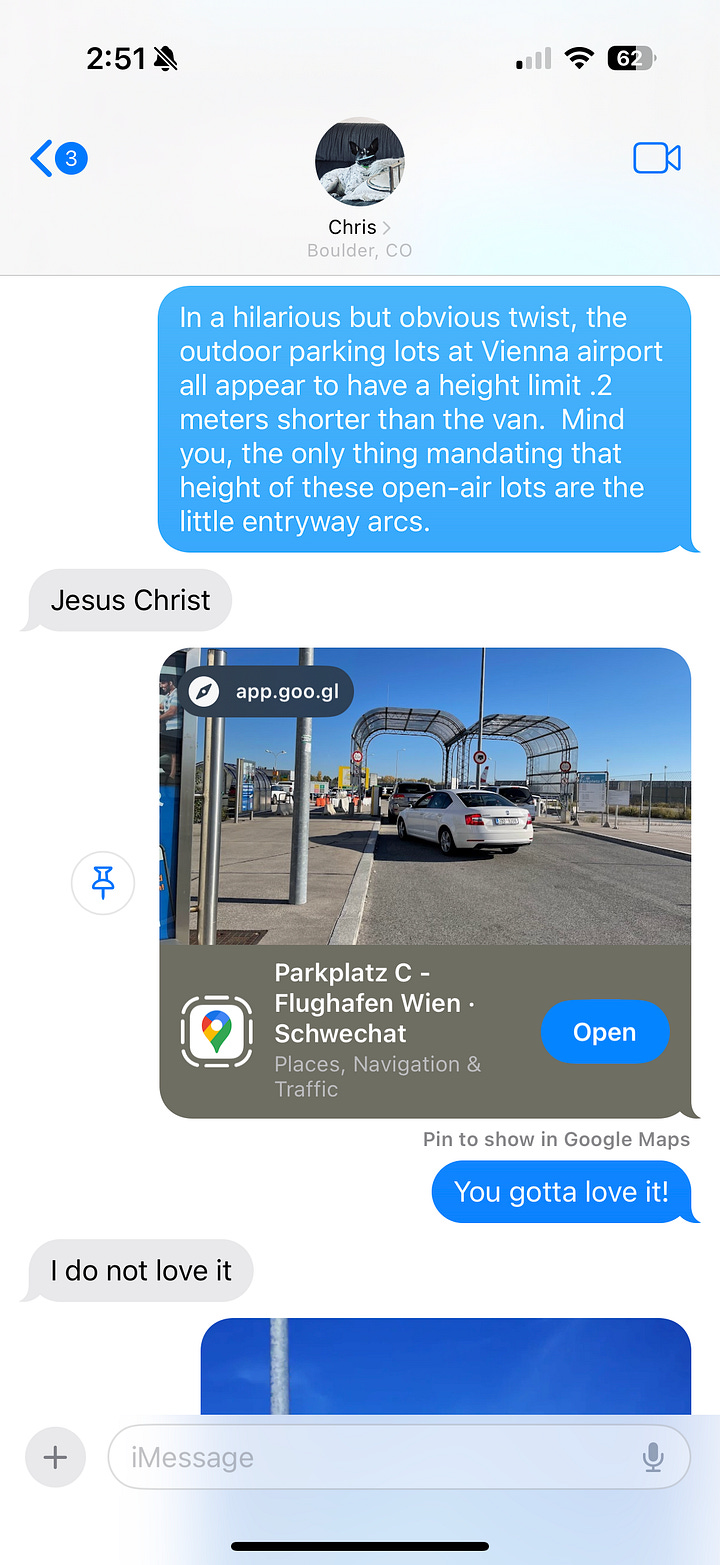This screenshot has height=1565, width=720.
Task: Go back to the messages list
Action: [57, 159]
